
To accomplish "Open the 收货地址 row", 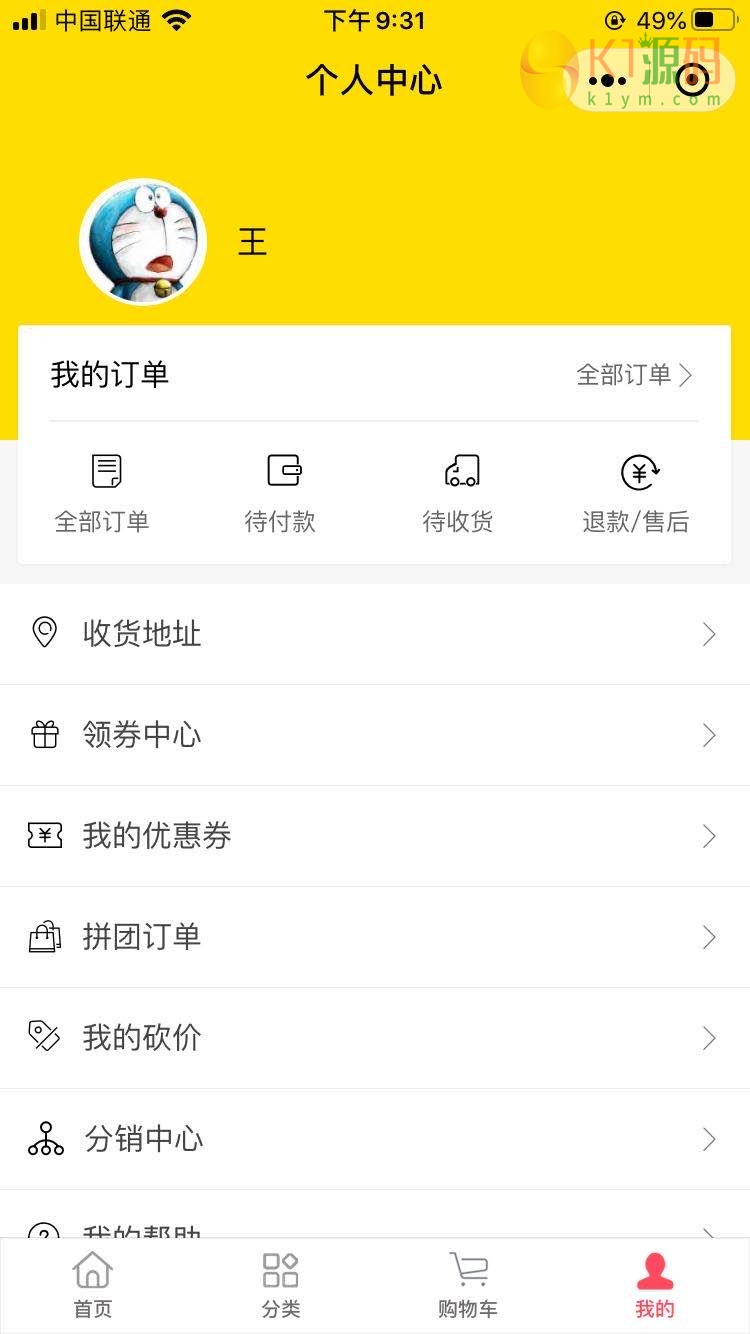I will [375, 634].
